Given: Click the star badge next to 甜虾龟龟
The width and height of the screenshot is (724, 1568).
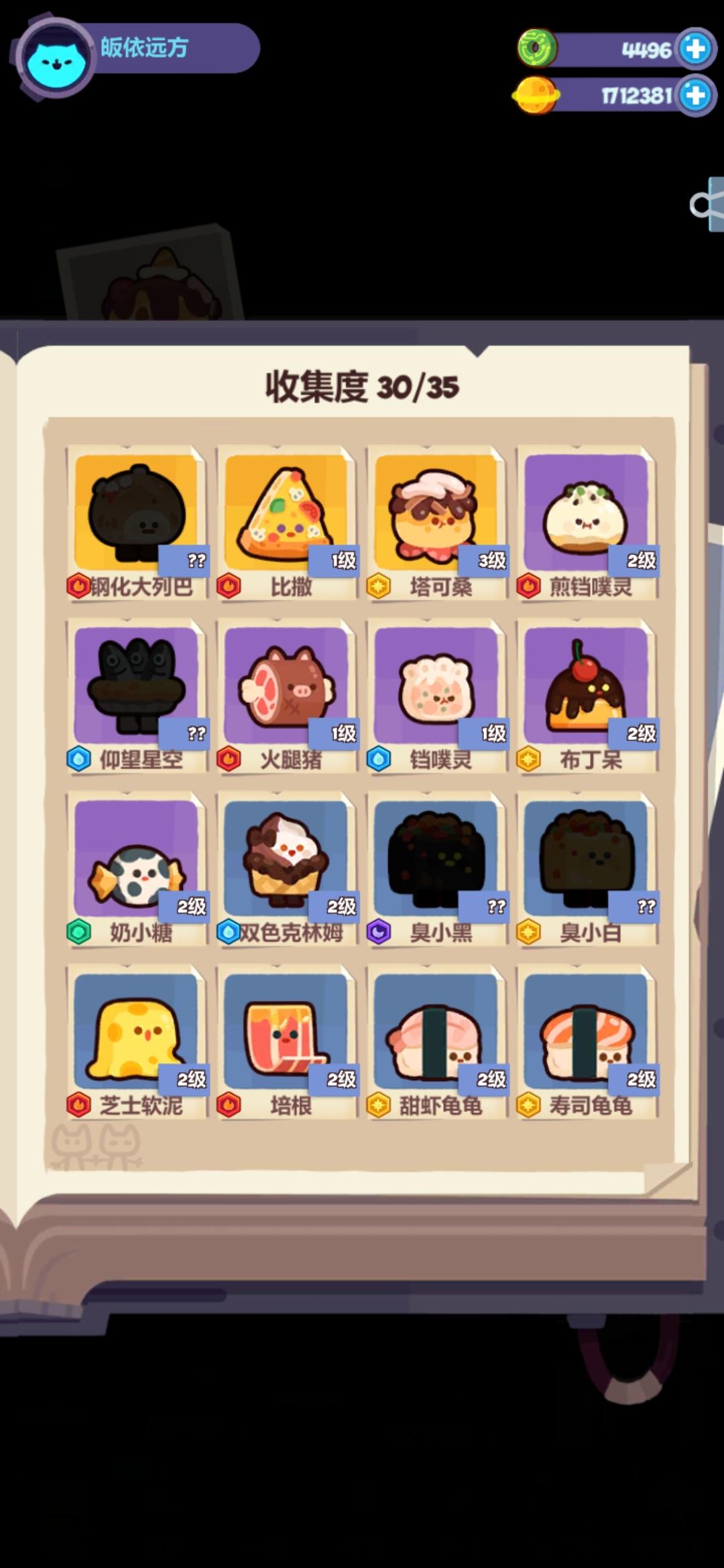Looking at the screenshot, I should pyautogui.click(x=377, y=1104).
